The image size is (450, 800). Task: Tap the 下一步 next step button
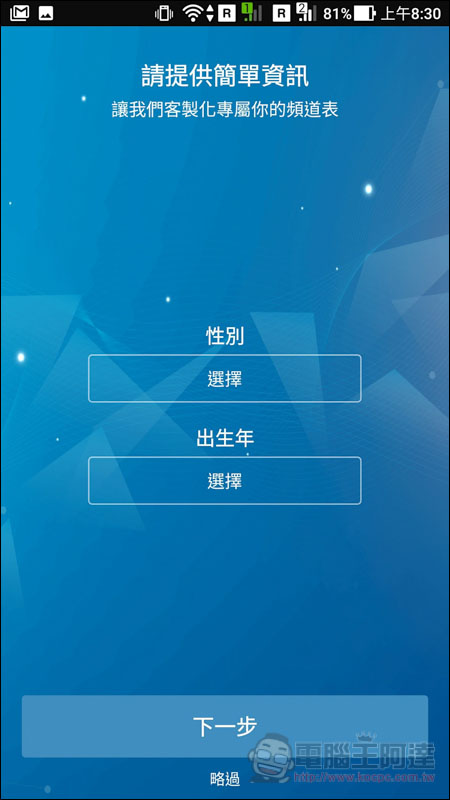click(x=224, y=726)
